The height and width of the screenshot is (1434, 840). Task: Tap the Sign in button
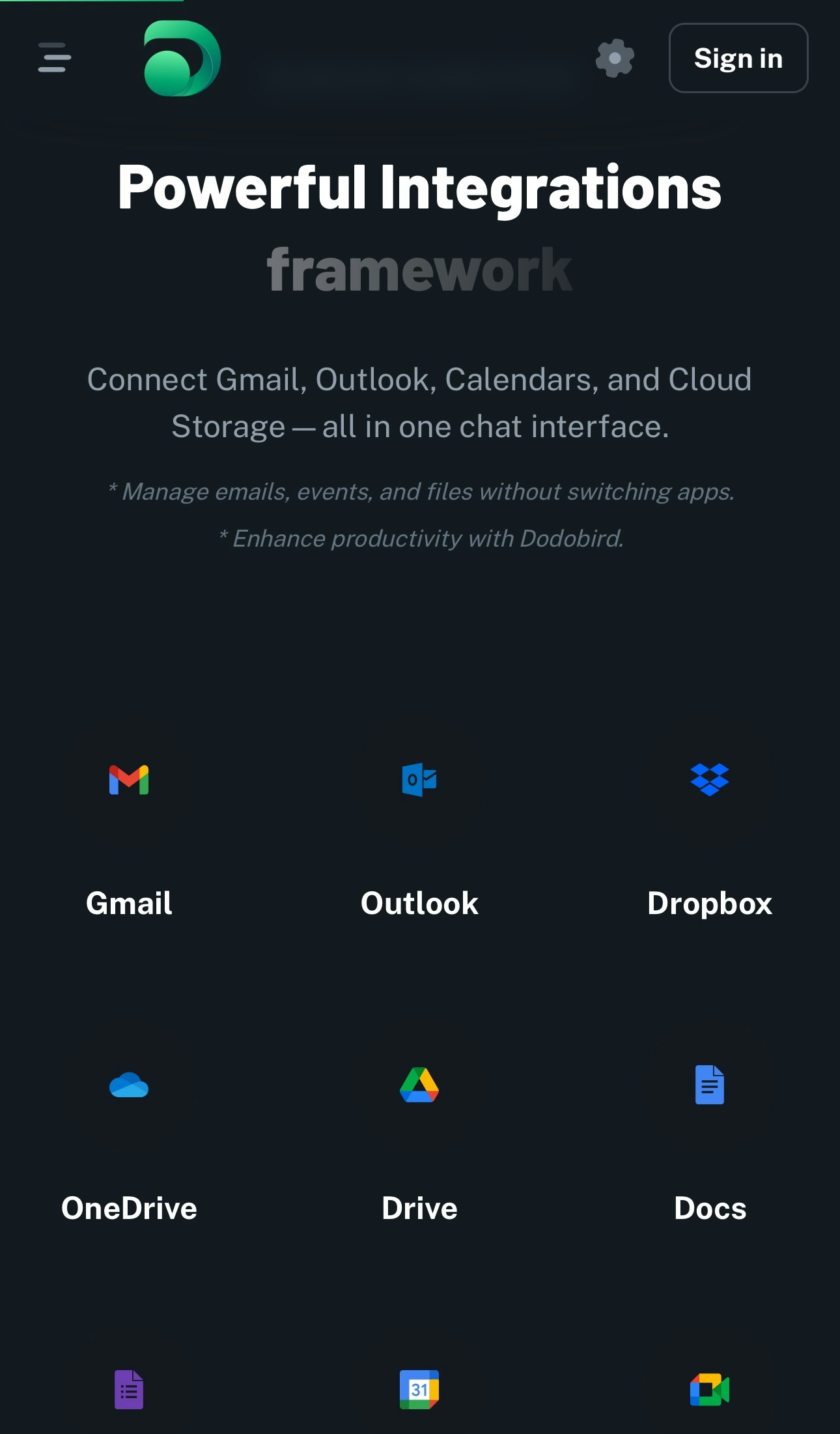point(738,59)
